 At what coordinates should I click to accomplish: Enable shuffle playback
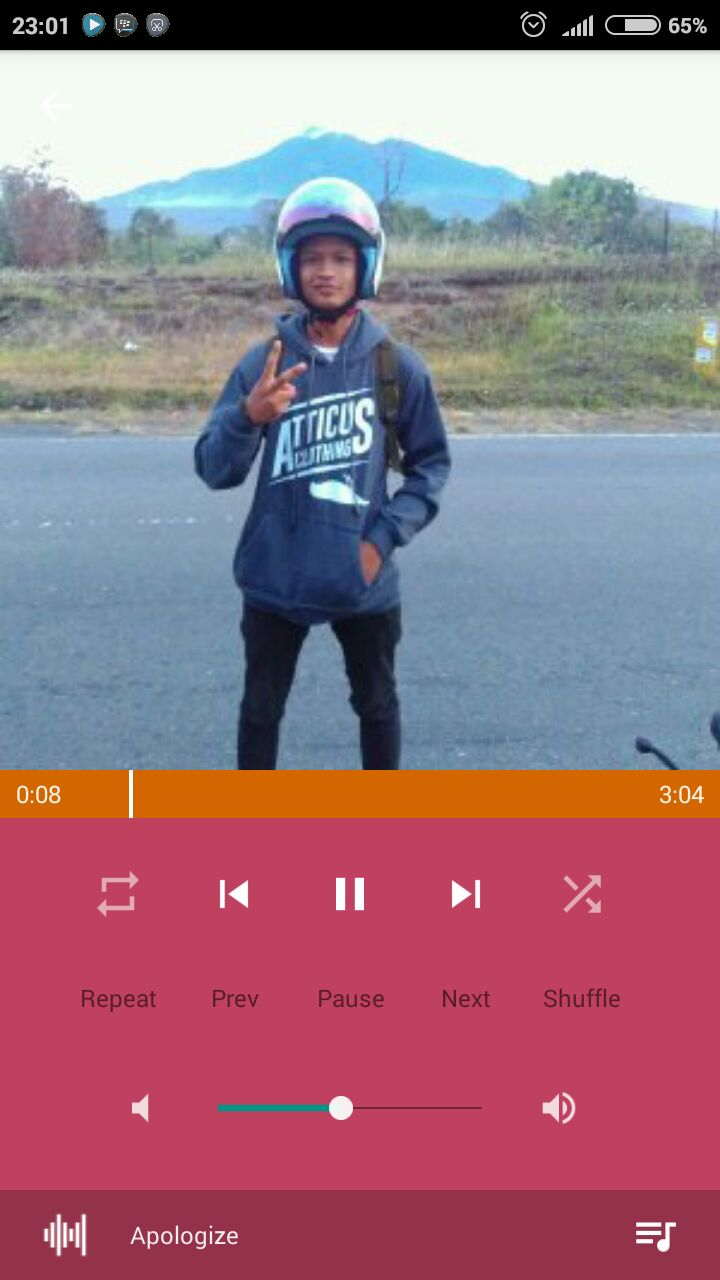(582, 894)
